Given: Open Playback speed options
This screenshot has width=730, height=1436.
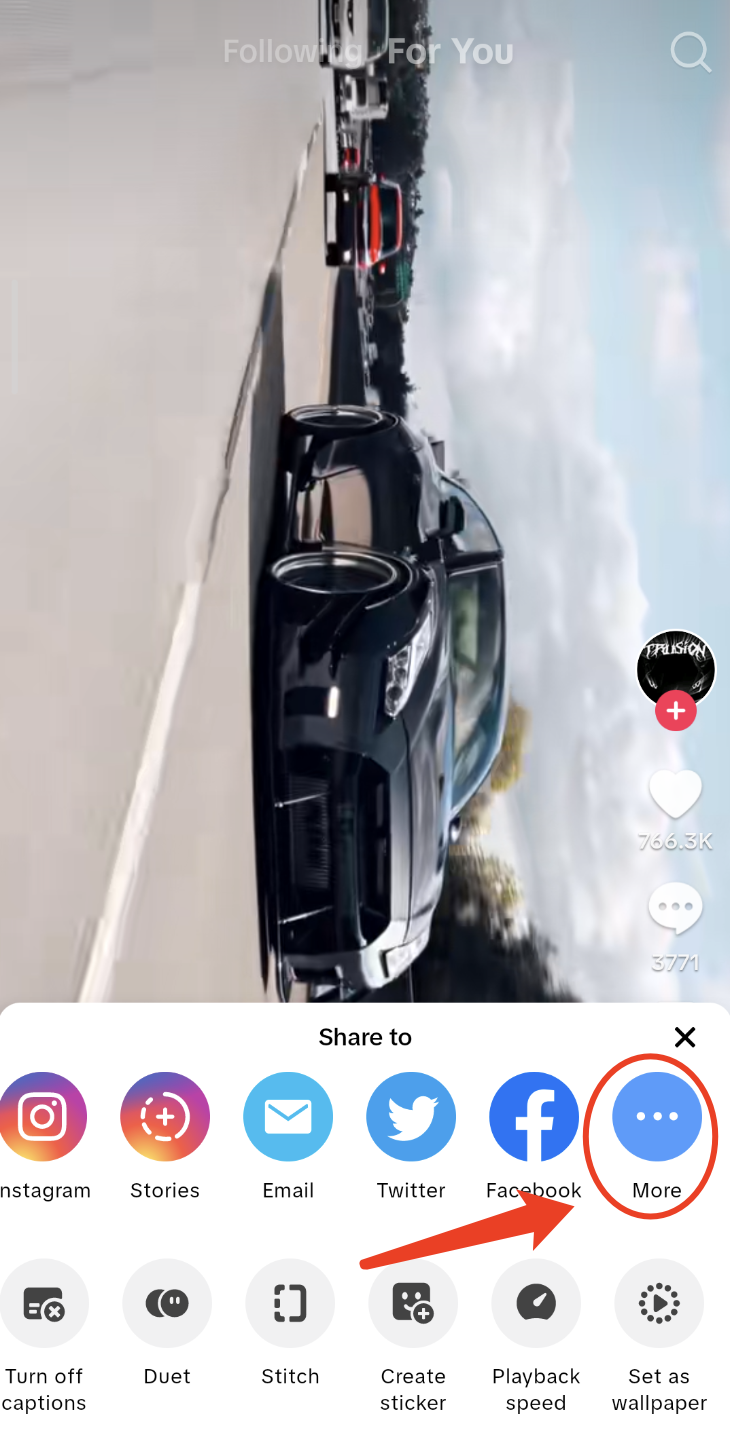Looking at the screenshot, I should (536, 1303).
